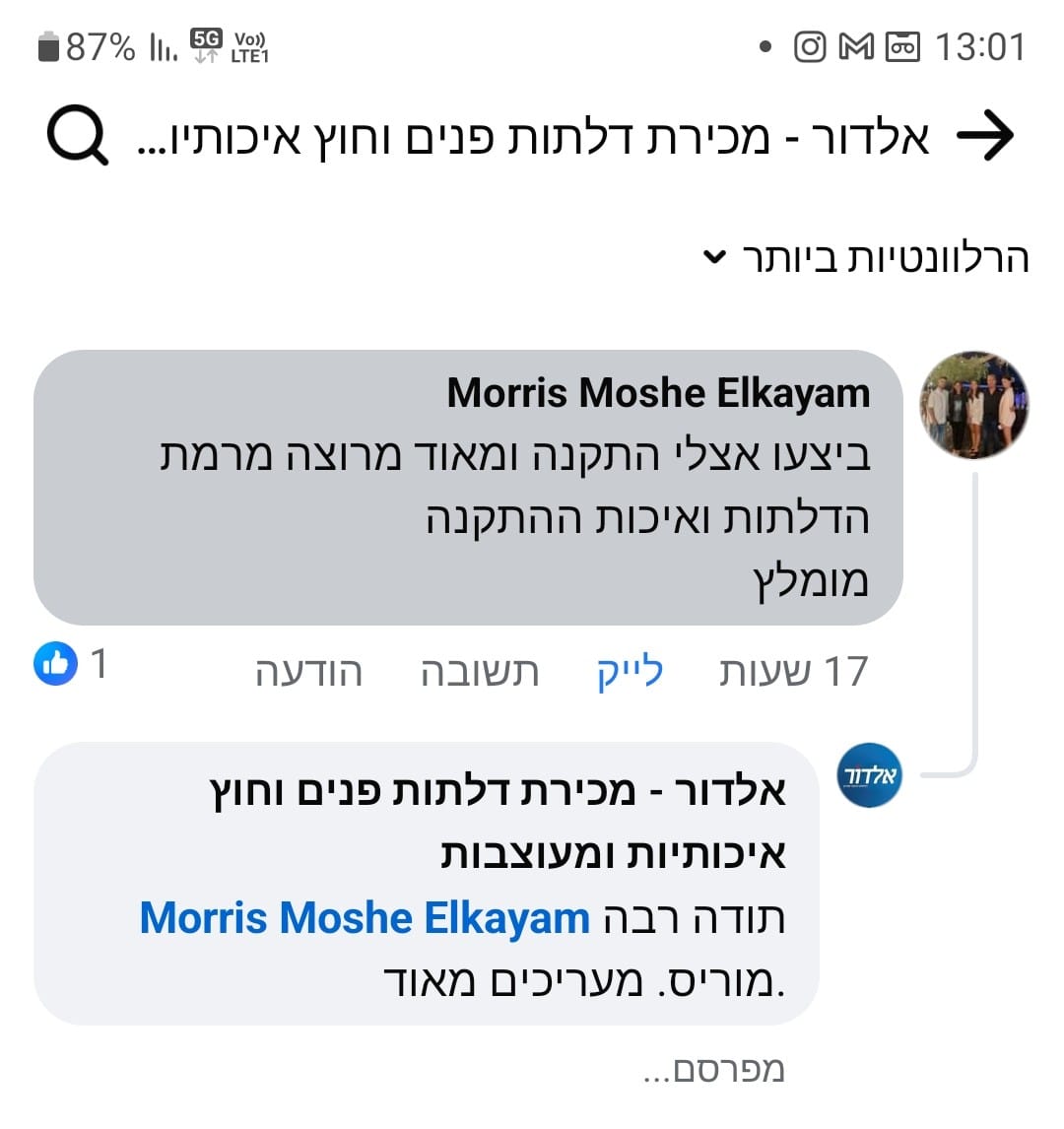Send a message via 'הודעה'
Viewport: 1064px width, 1129px height.
(x=309, y=672)
